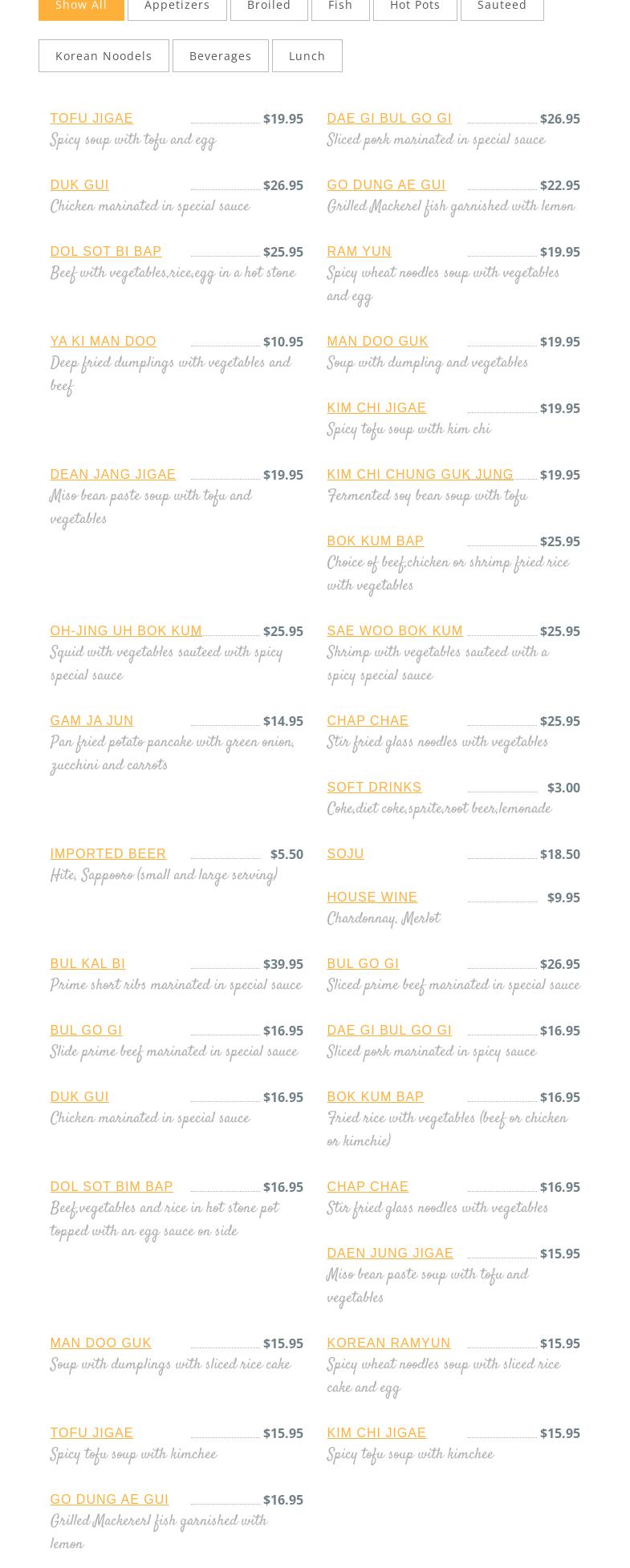Show the Lunch menu items

(x=307, y=55)
